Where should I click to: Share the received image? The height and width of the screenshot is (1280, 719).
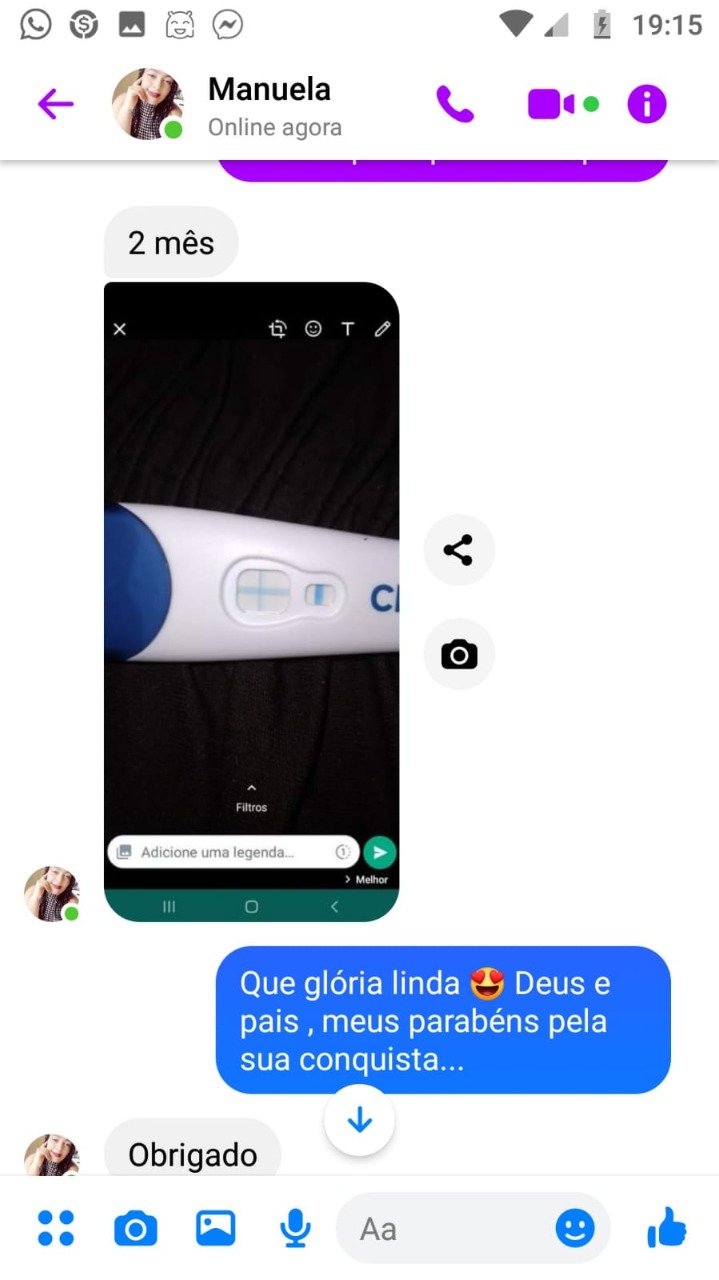tap(459, 550)
